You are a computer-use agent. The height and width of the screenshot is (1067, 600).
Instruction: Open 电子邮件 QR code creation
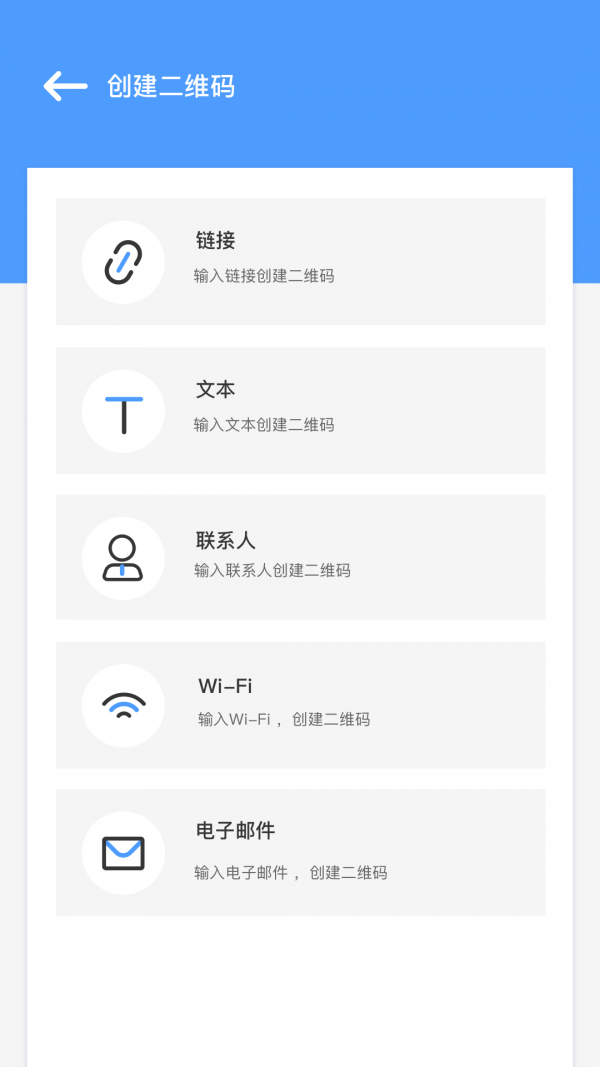pos(300,852)
